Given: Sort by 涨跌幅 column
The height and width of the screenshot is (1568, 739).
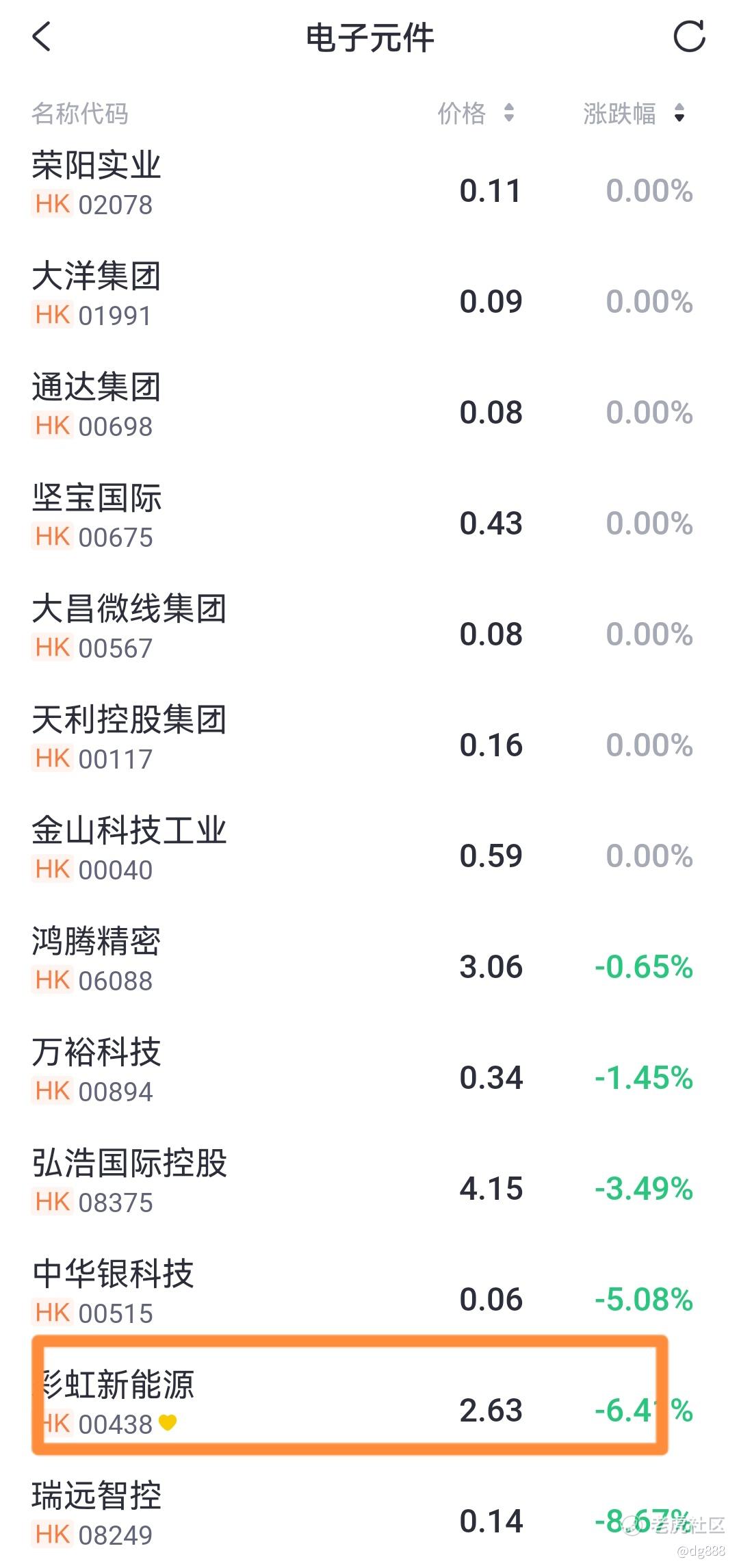Looking at the screenshot, I should [x=633, y=114].
